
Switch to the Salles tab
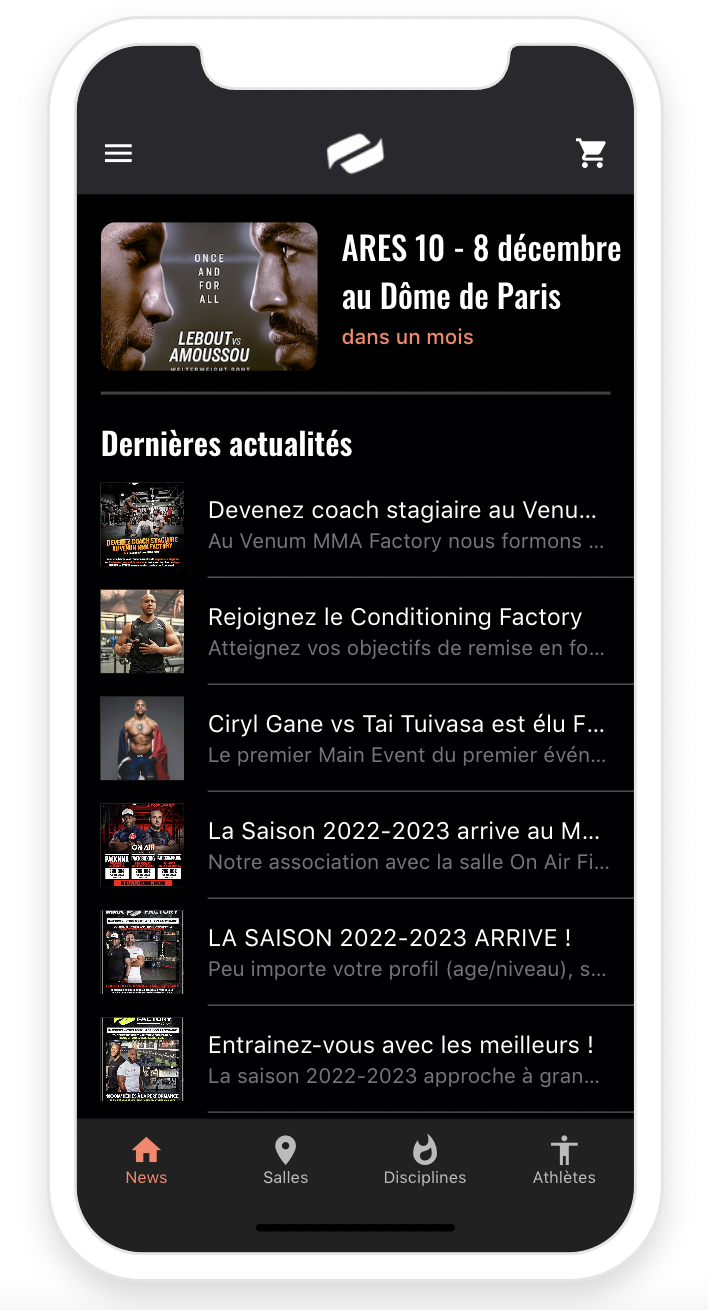[x=286, y=1161]
